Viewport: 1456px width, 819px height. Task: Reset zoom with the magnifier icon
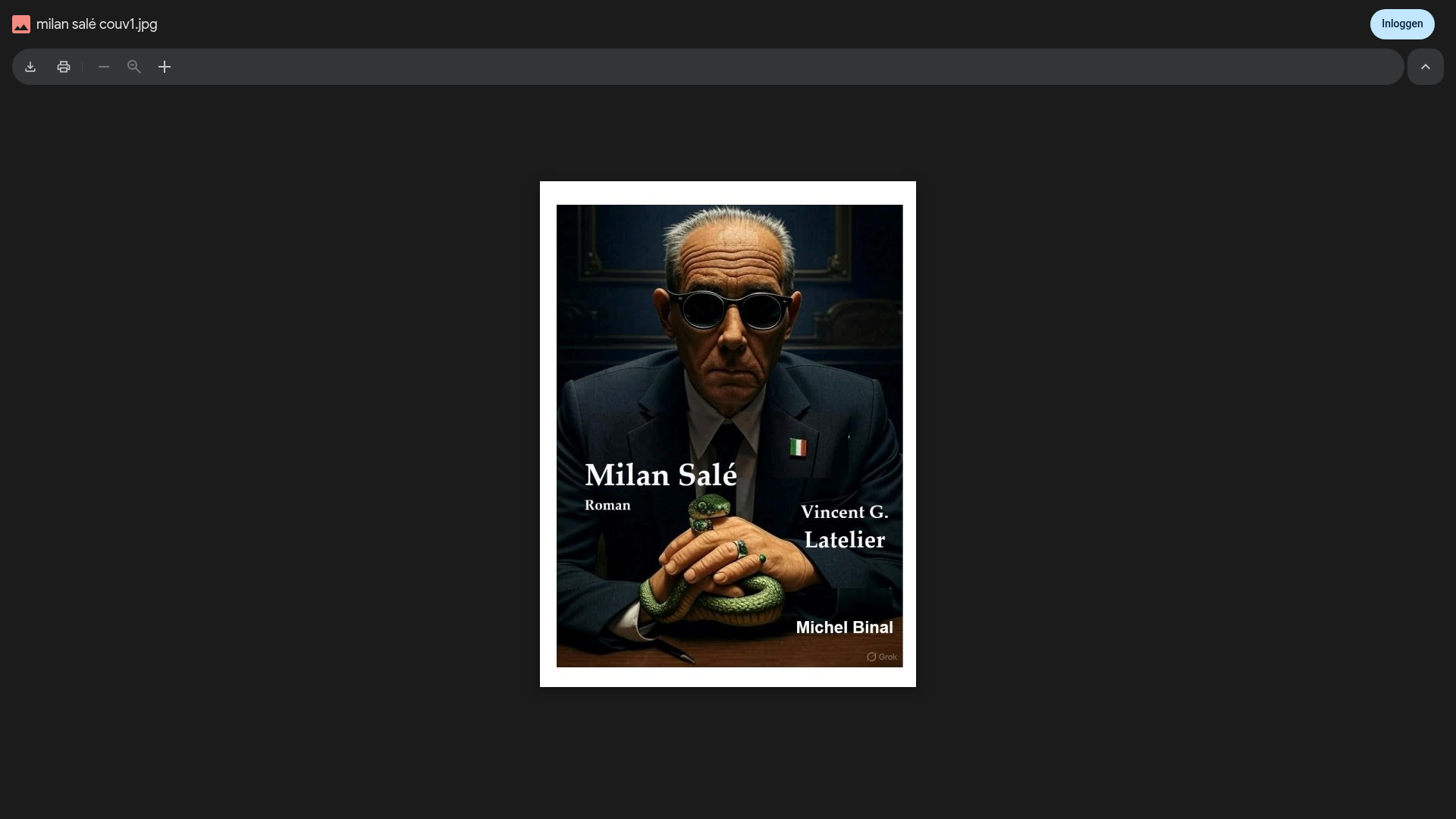[134, 67]
